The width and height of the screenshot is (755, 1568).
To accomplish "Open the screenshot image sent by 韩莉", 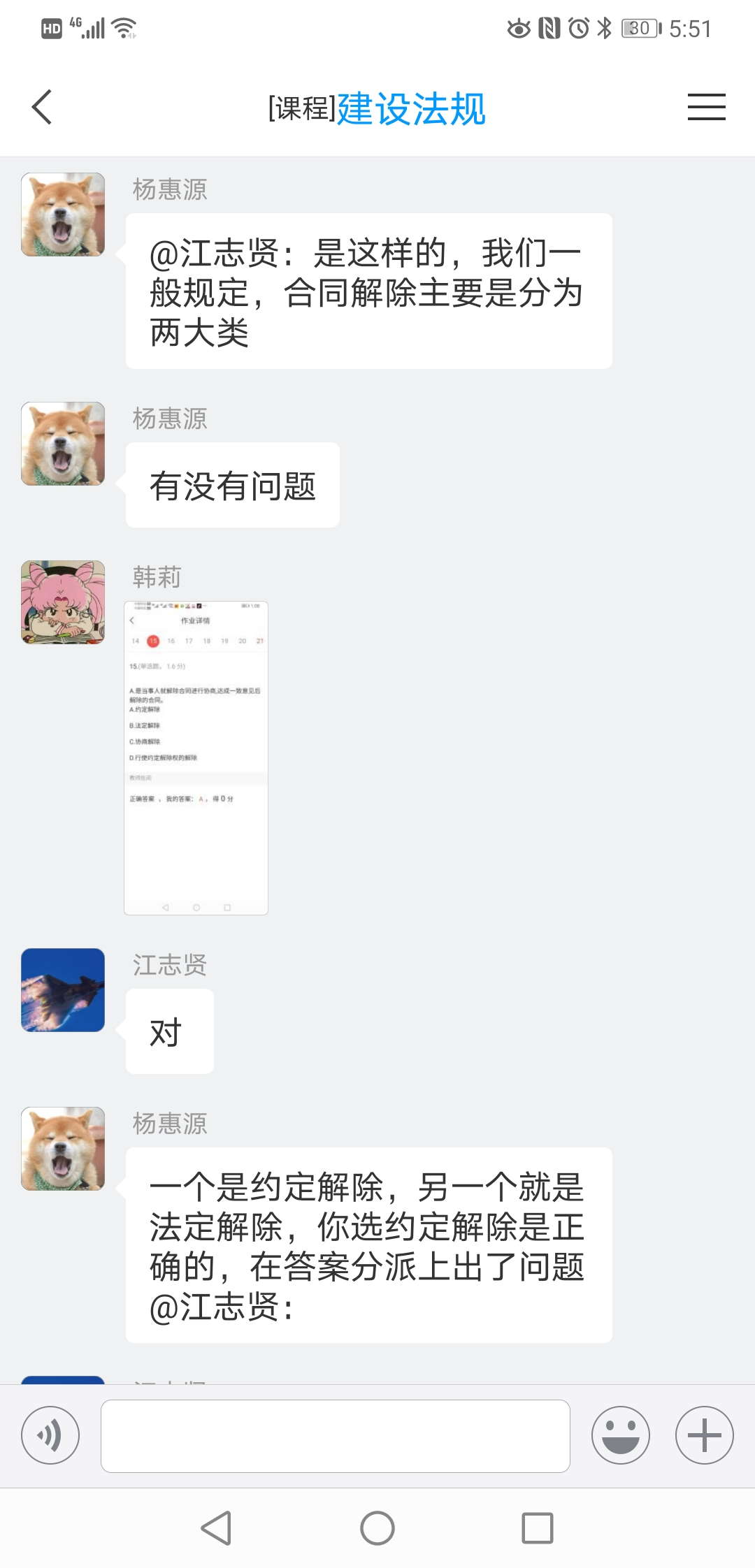I will (196, 757).
